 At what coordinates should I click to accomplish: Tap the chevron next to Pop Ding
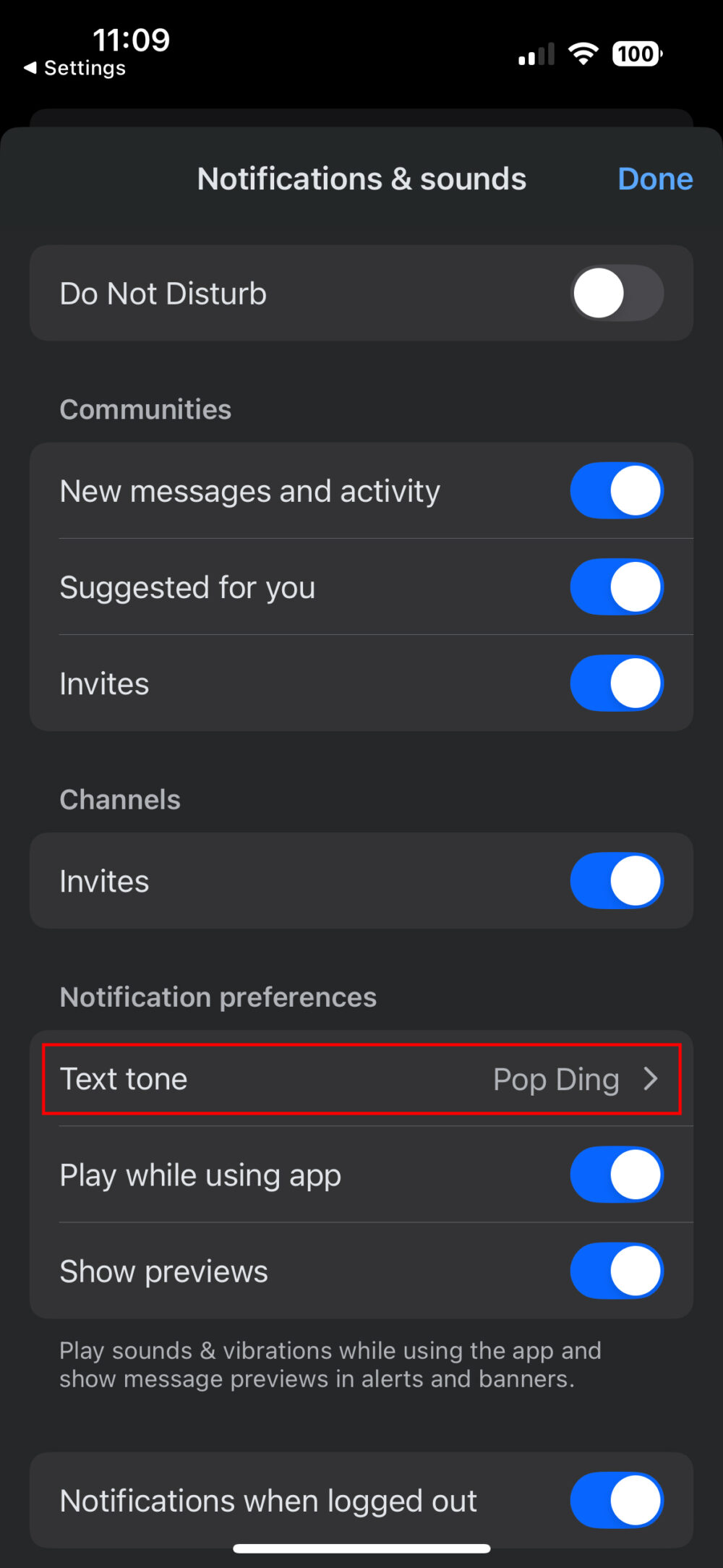click(650, 1078)
